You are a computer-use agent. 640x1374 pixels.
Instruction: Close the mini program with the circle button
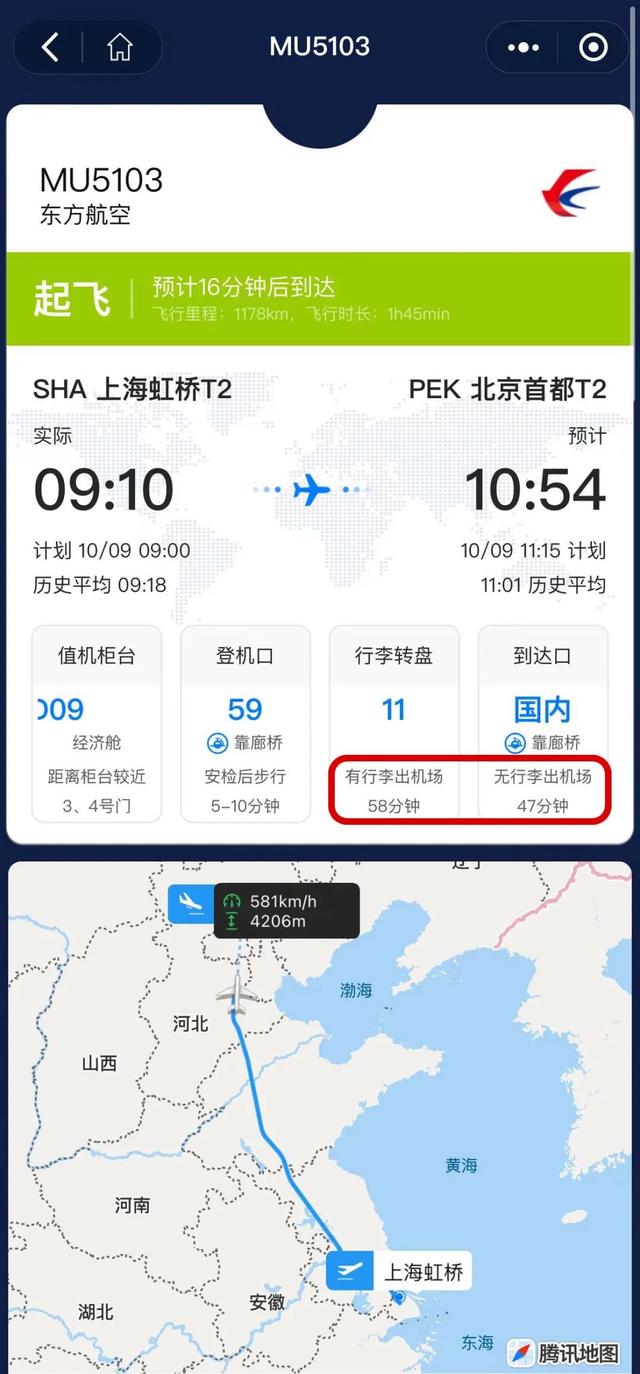click(x=593, y=47)
